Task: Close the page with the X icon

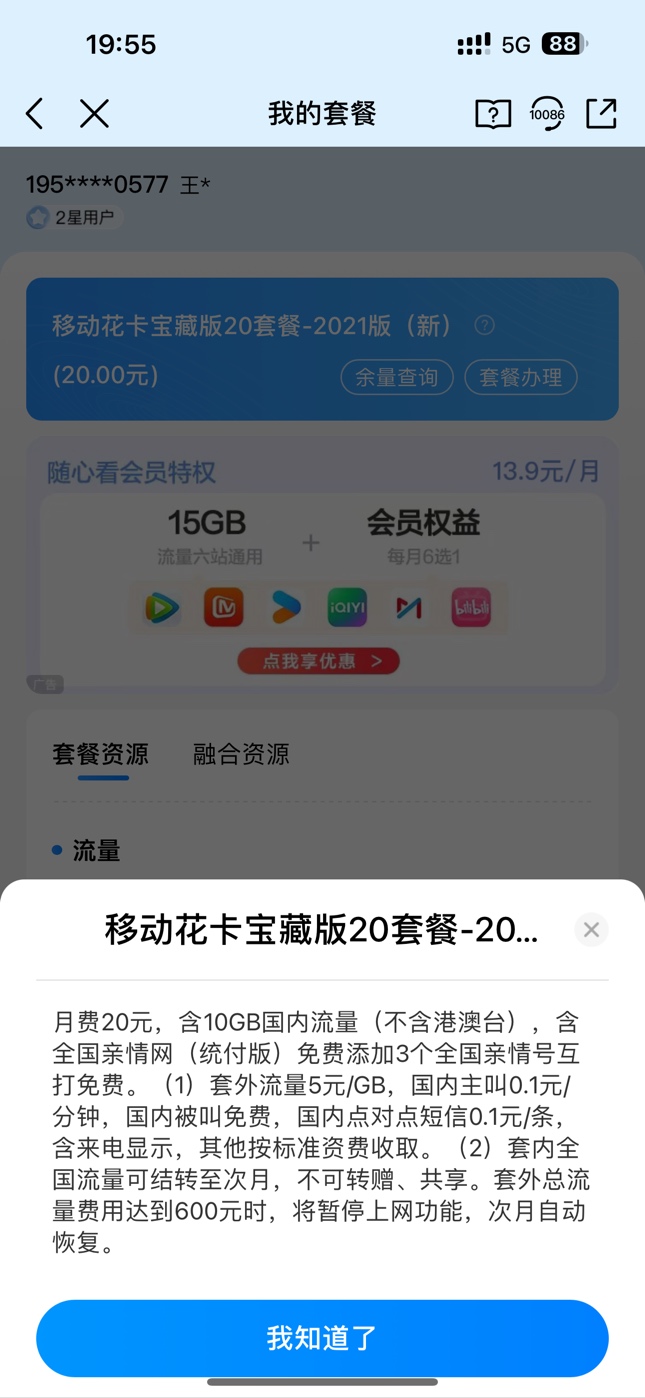Action: pos(94,114)
